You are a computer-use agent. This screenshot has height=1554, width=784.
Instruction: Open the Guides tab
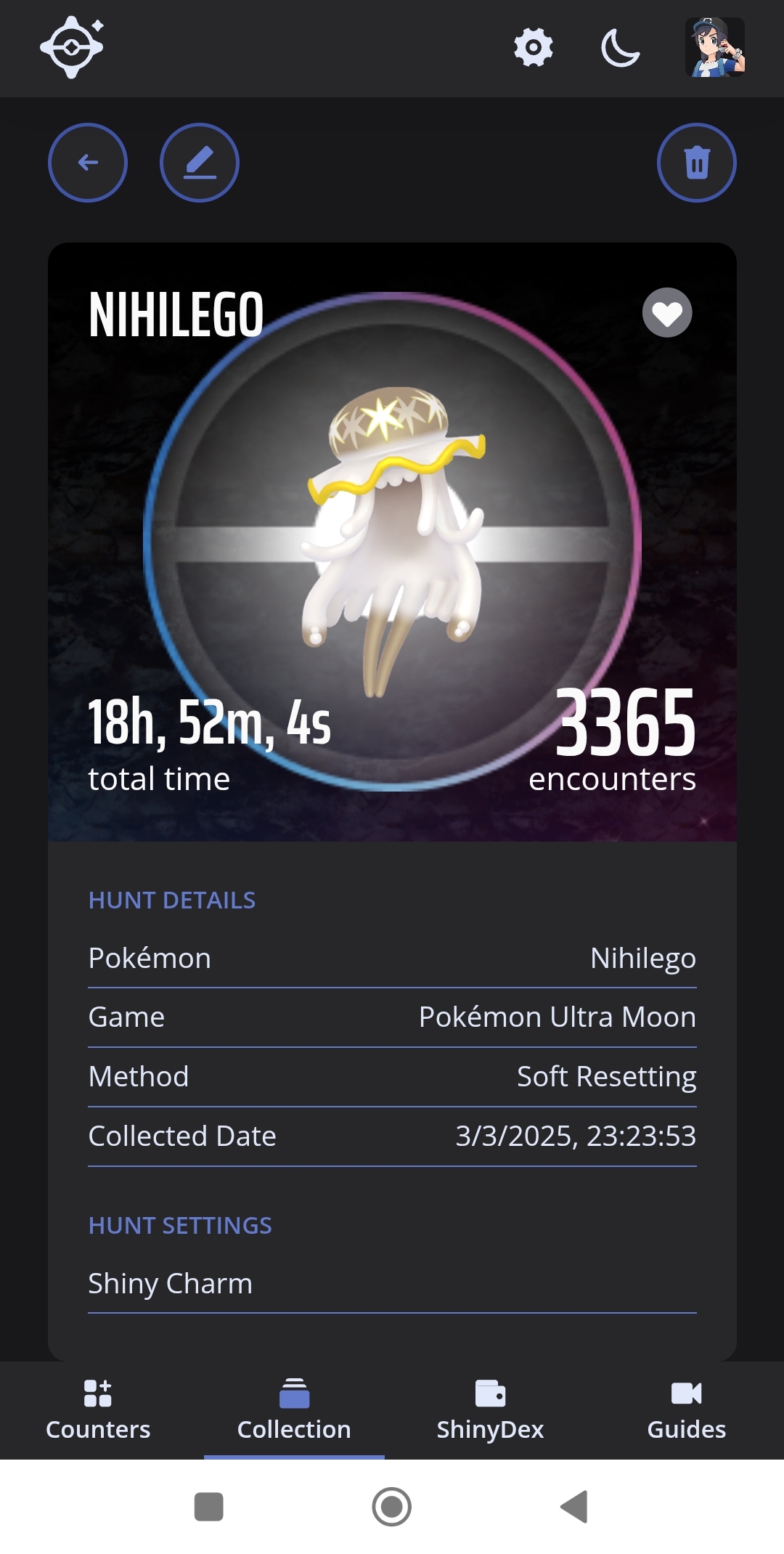pyautogui.click(x=686, y=1410)
